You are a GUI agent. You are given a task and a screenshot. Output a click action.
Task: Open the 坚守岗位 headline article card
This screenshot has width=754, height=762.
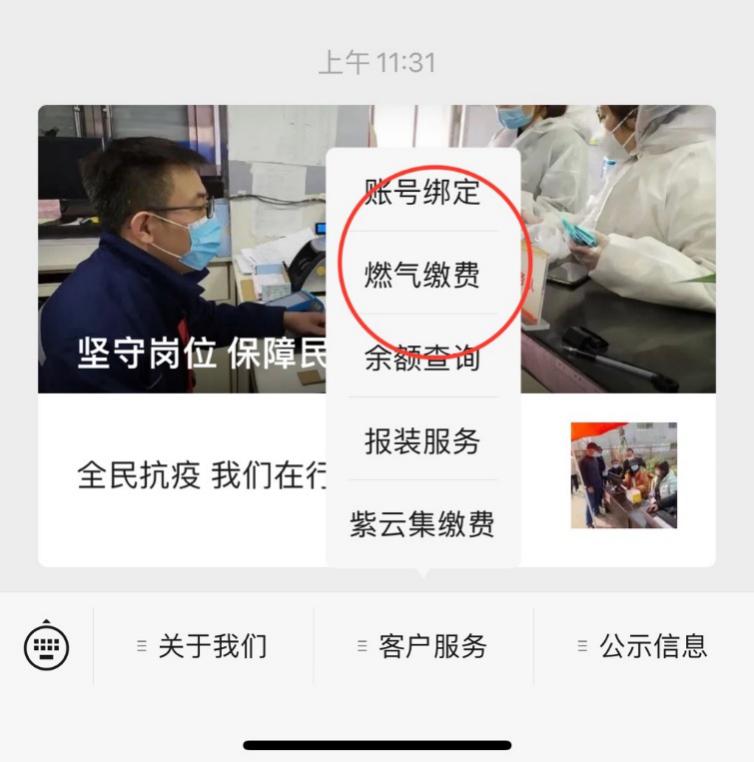pos(180,250)
